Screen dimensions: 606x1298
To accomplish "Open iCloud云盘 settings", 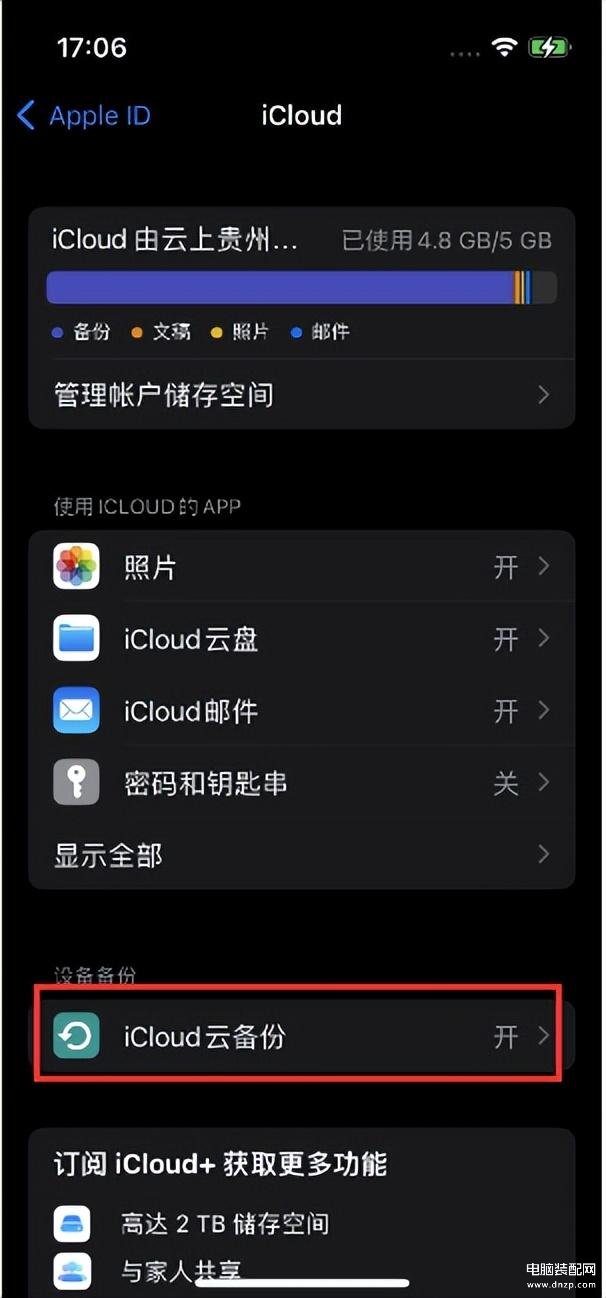I will point(300,639).
